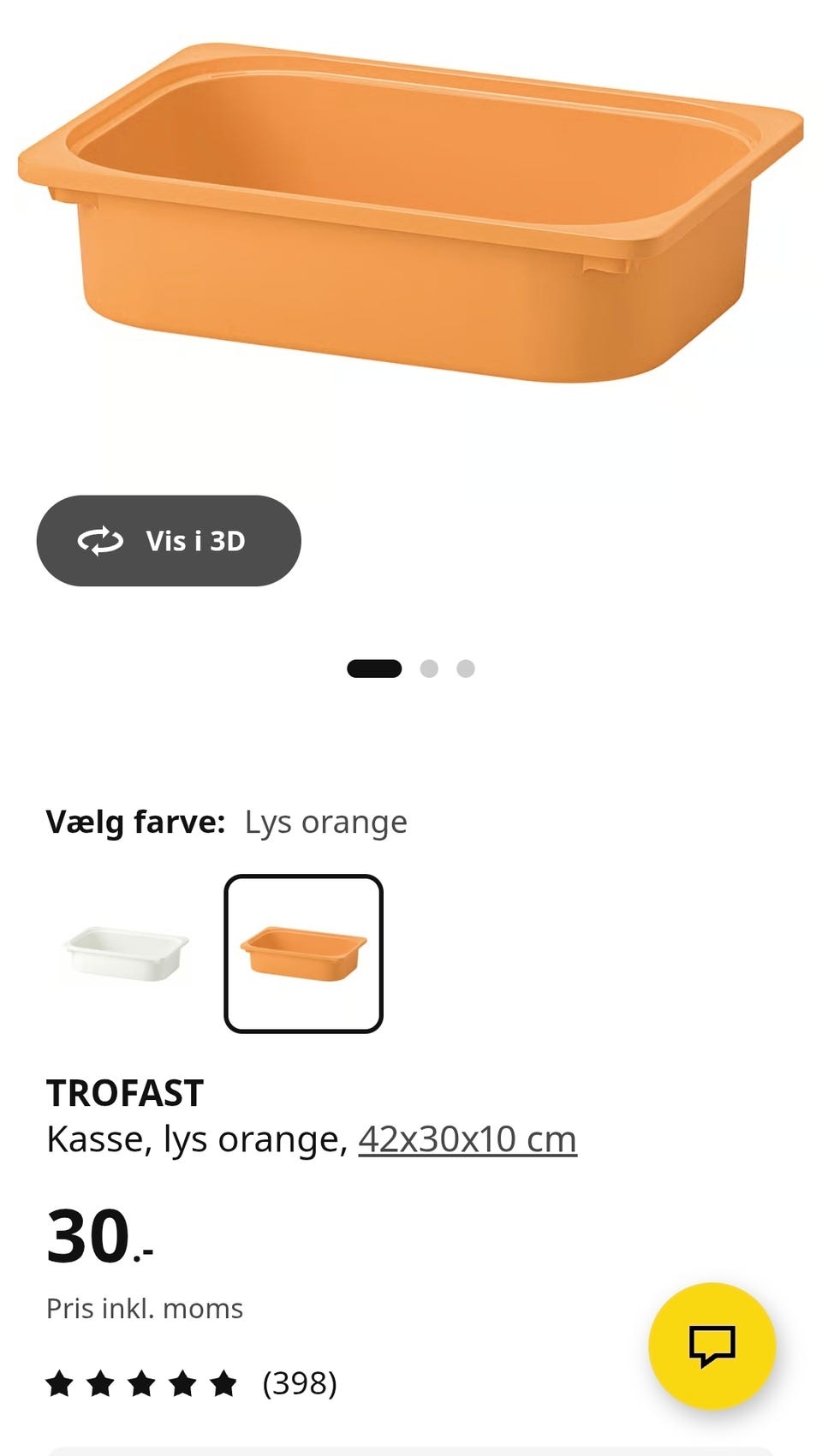View the 398 customer reviews

[192, 1383]
